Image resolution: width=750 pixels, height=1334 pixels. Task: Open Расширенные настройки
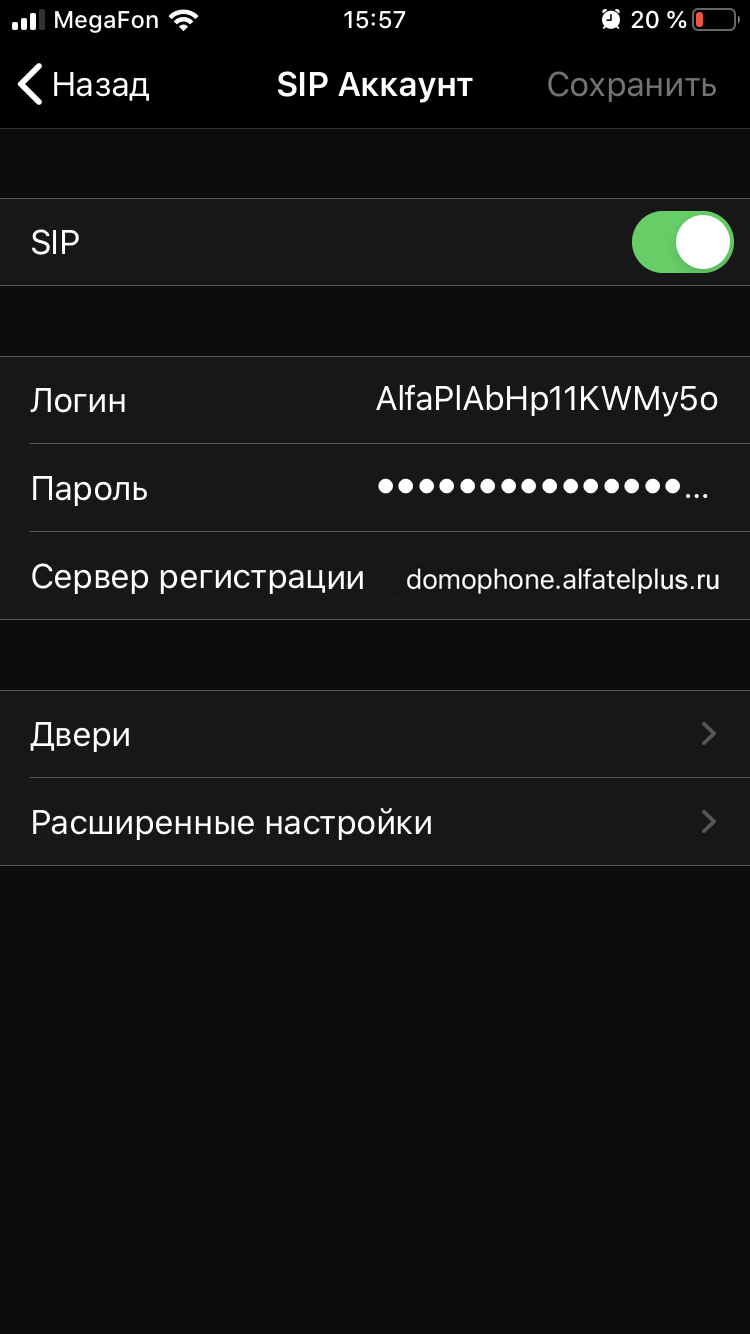tap(375, 822)
